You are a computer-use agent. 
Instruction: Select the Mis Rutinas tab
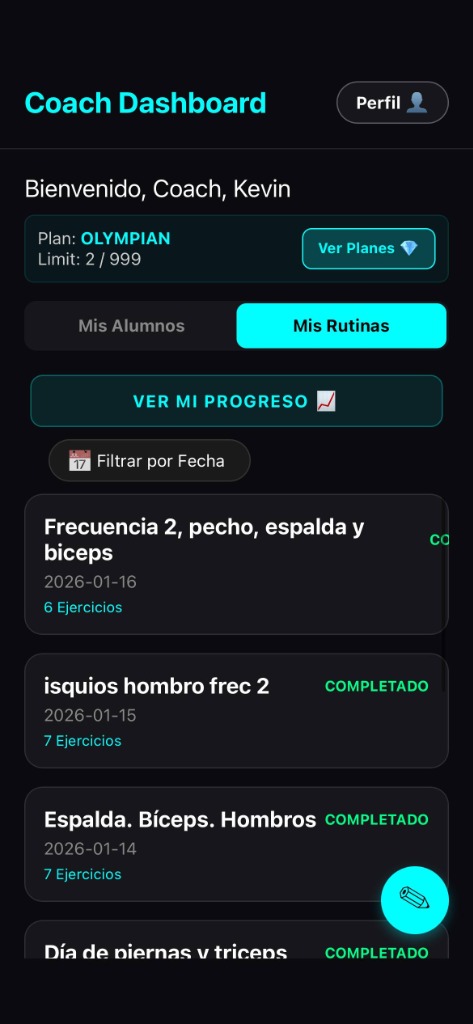341,326
